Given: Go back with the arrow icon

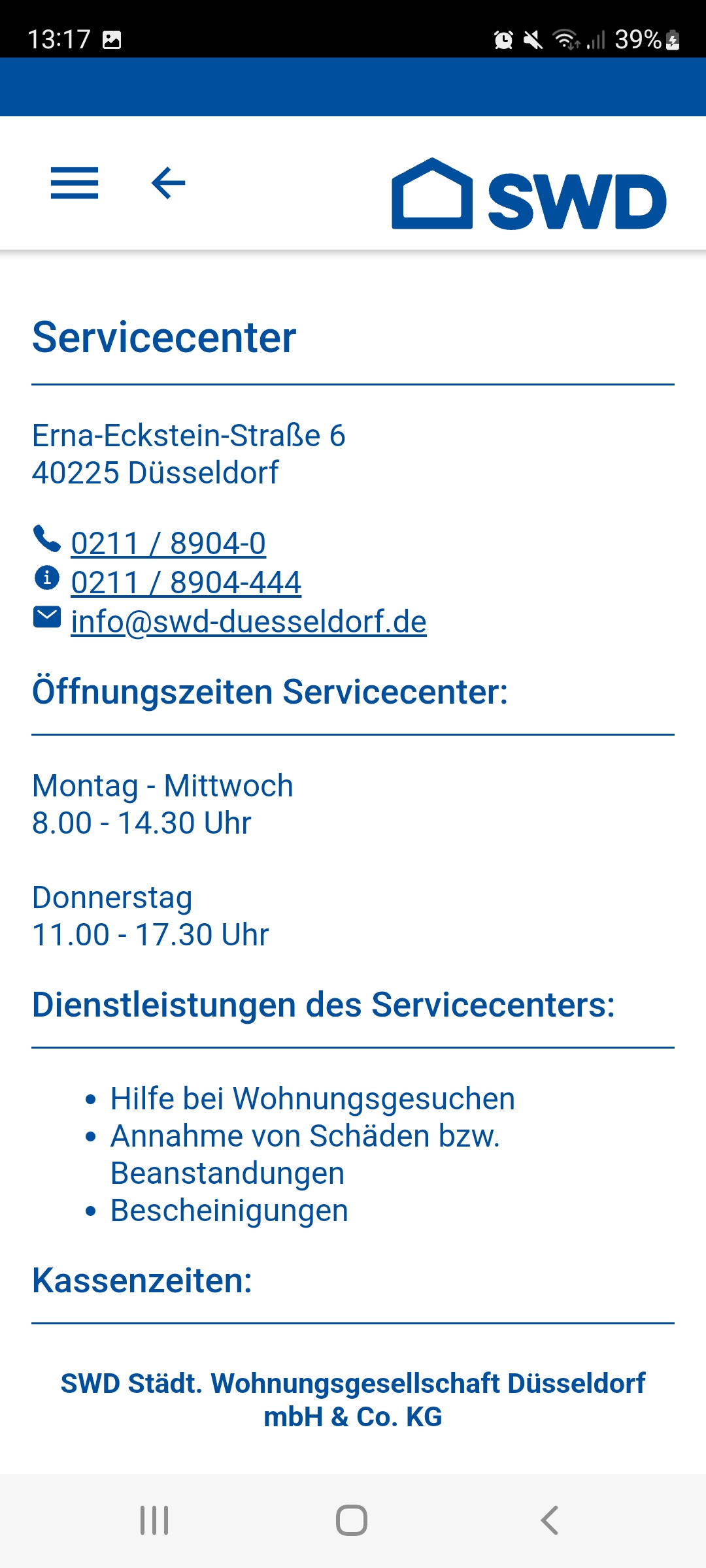Looking at the screenshot, I should pos(168,183).
